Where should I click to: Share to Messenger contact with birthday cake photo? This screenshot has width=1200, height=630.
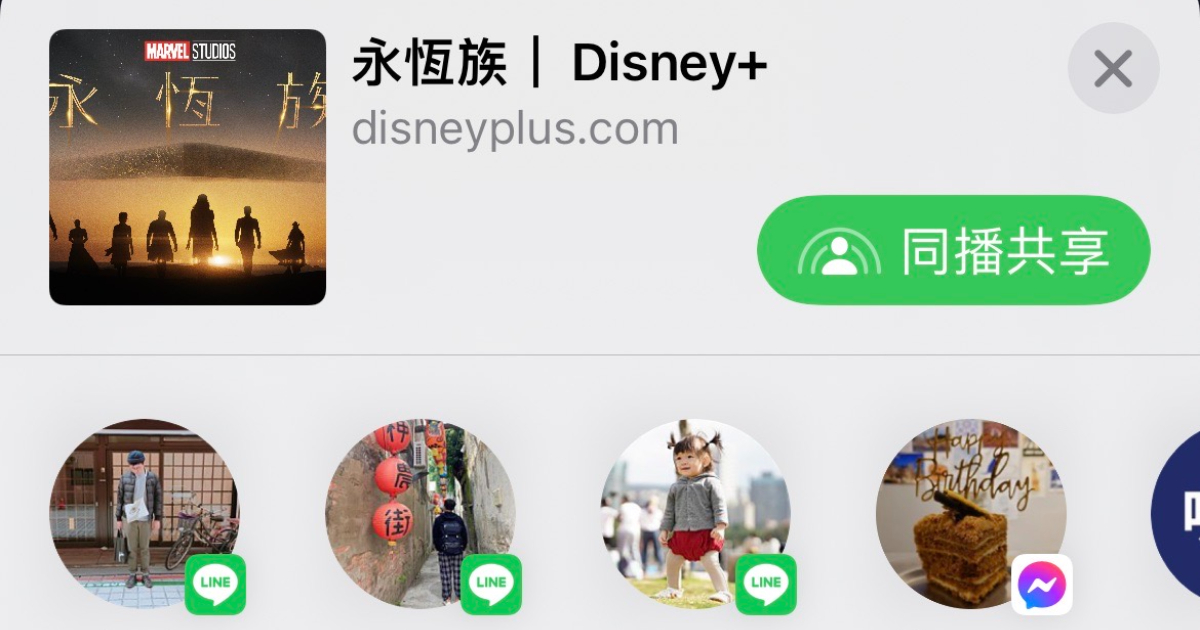[970, 513]
